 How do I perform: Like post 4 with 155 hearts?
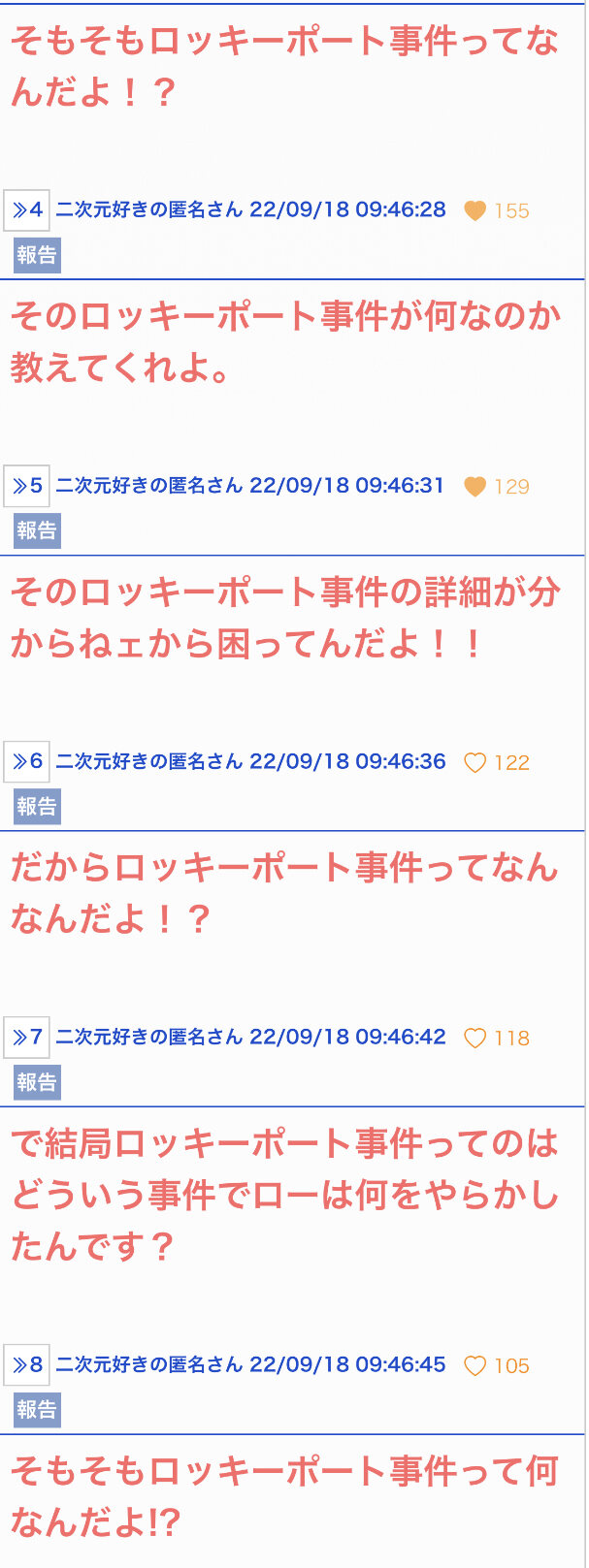pyautogui.click(x=474, y=210)
